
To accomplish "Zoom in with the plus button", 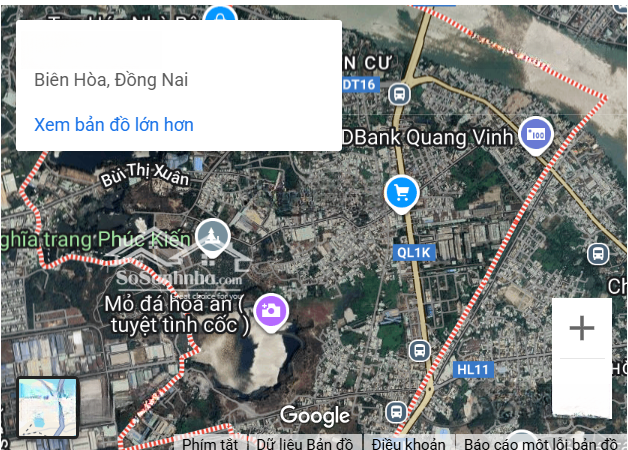I will [581, 328].
